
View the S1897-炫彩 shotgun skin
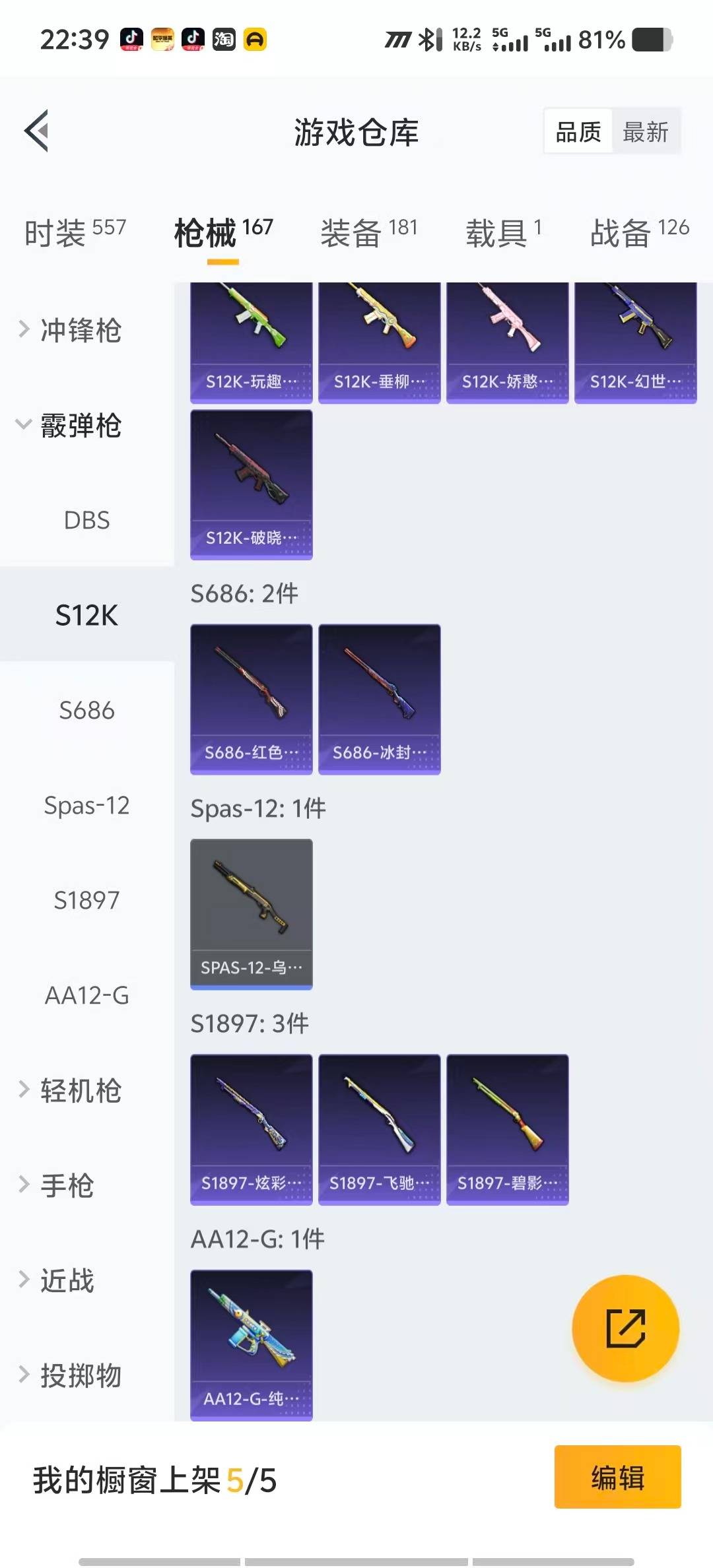tap(251, 1128)
